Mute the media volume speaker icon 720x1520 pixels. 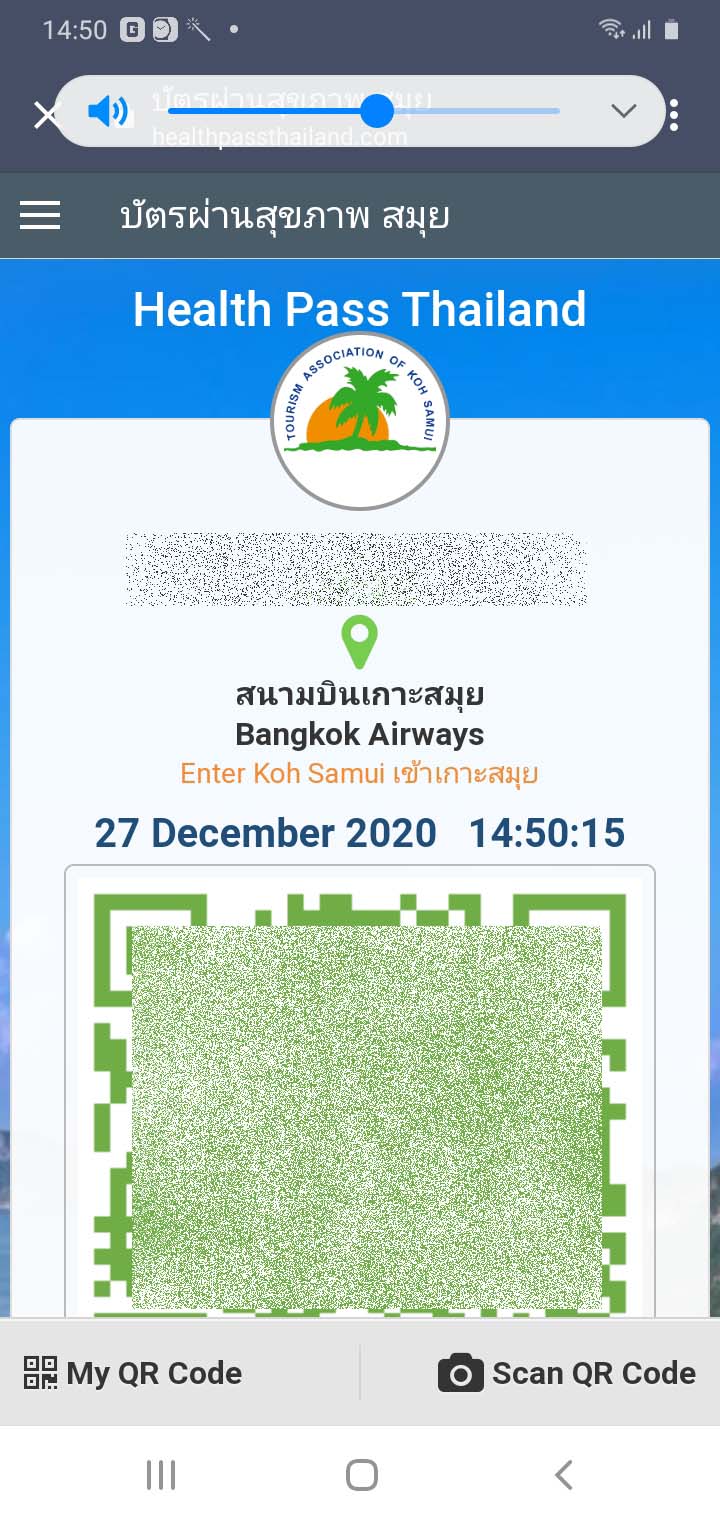[108, 111]
